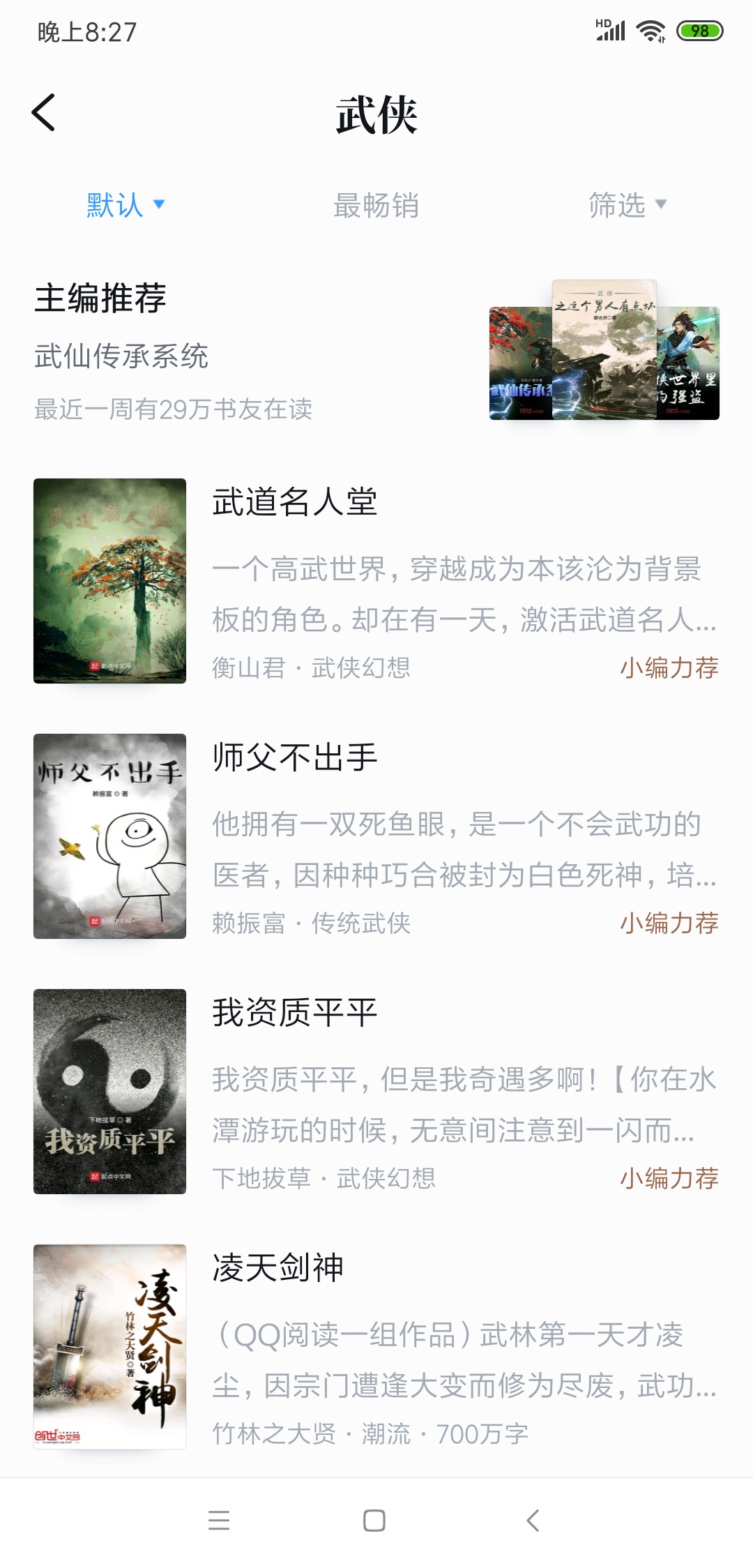The image size is (753, 1568).
Task: Open the system recent apps menu
Action: coord(219,1521)
